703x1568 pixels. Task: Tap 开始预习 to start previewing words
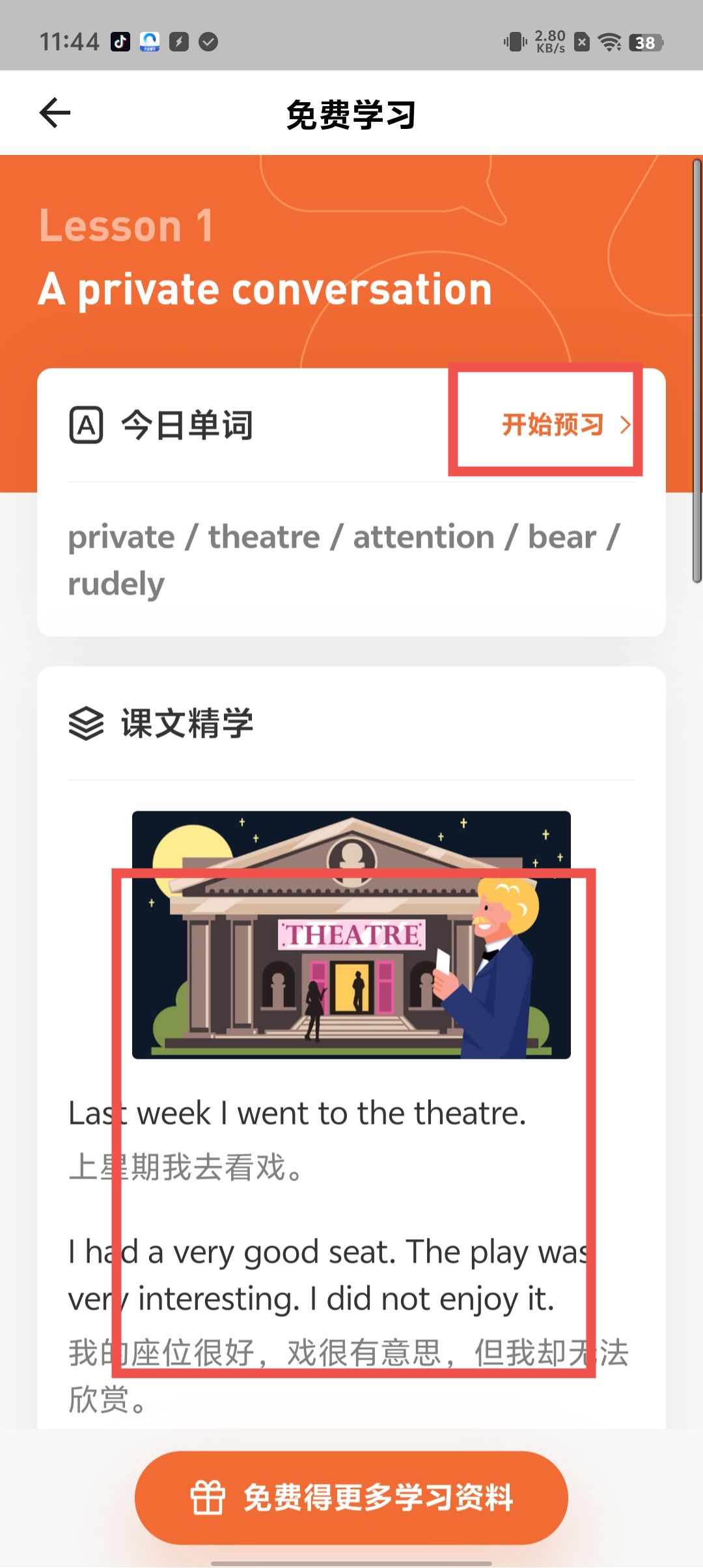click(x=565, y=425)
